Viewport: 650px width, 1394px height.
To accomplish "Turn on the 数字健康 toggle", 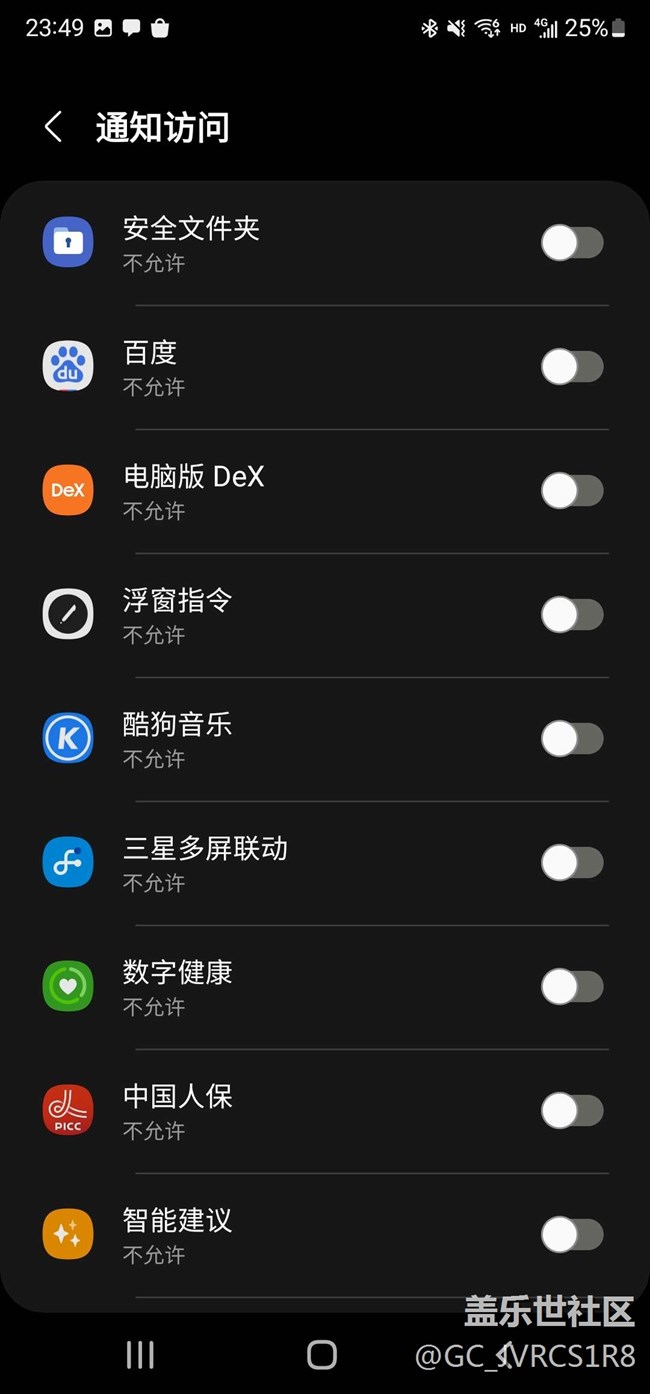I will click(572, 987).
